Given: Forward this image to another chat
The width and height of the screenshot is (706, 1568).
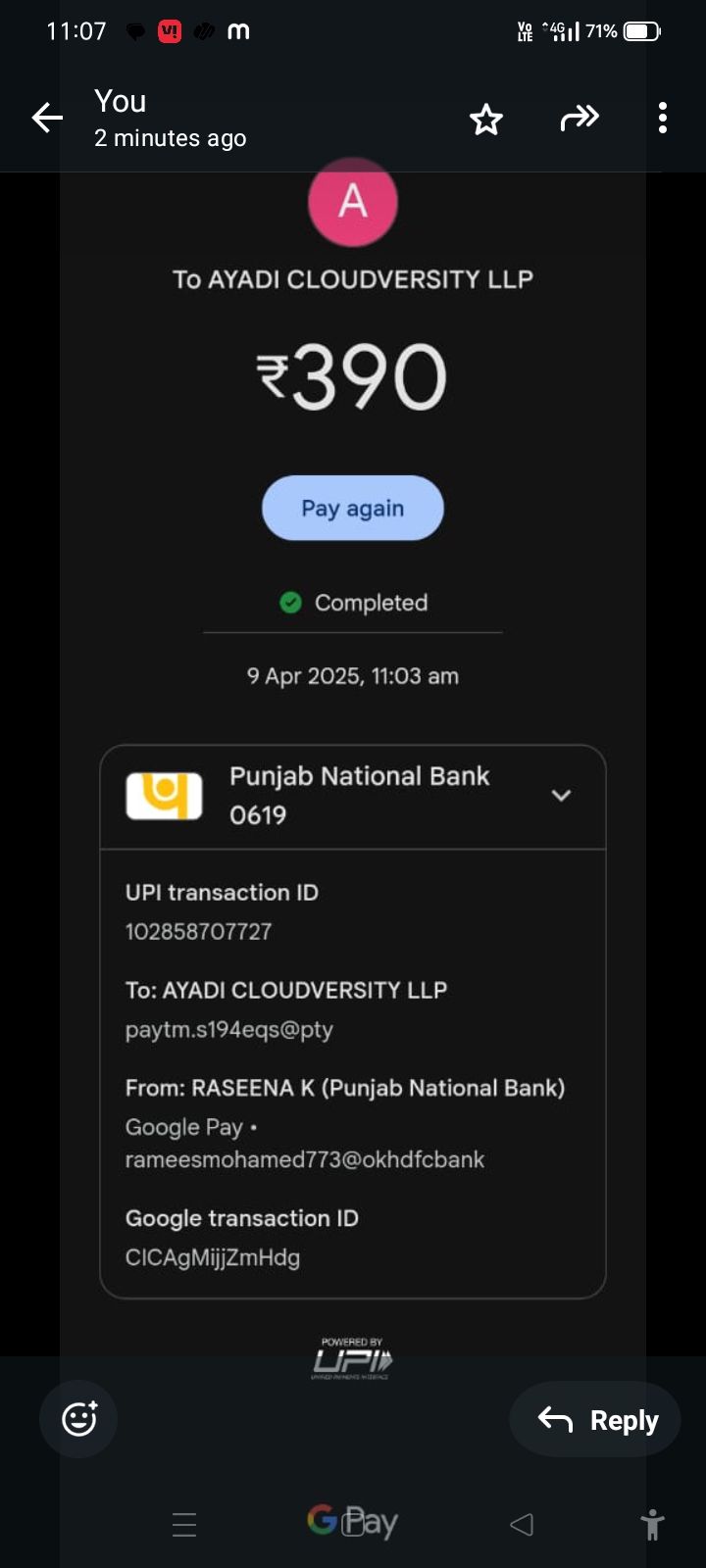Looking at the screenshot, I should coord(579,119).
